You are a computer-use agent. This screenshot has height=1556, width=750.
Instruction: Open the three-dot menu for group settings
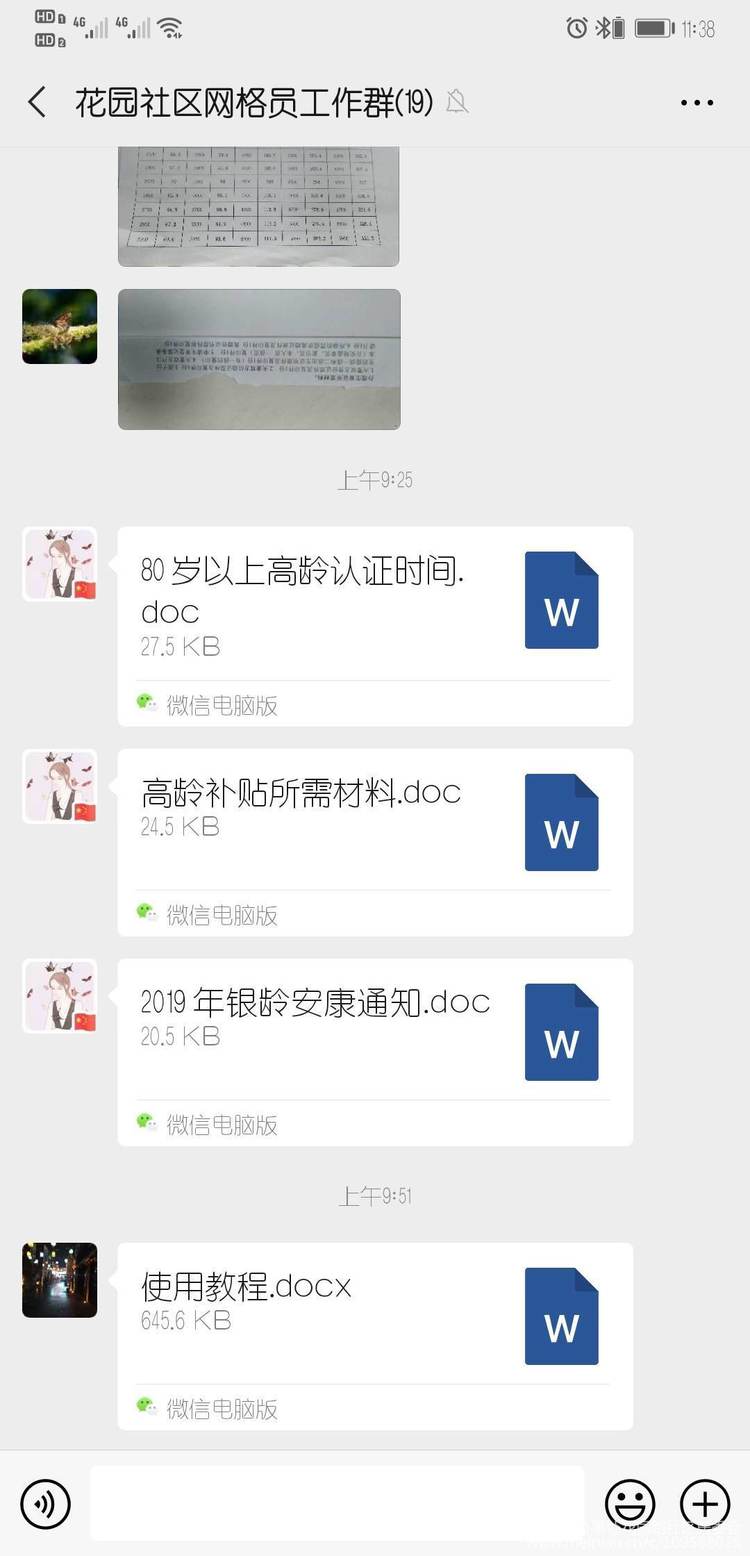click(x=696, y=102)
